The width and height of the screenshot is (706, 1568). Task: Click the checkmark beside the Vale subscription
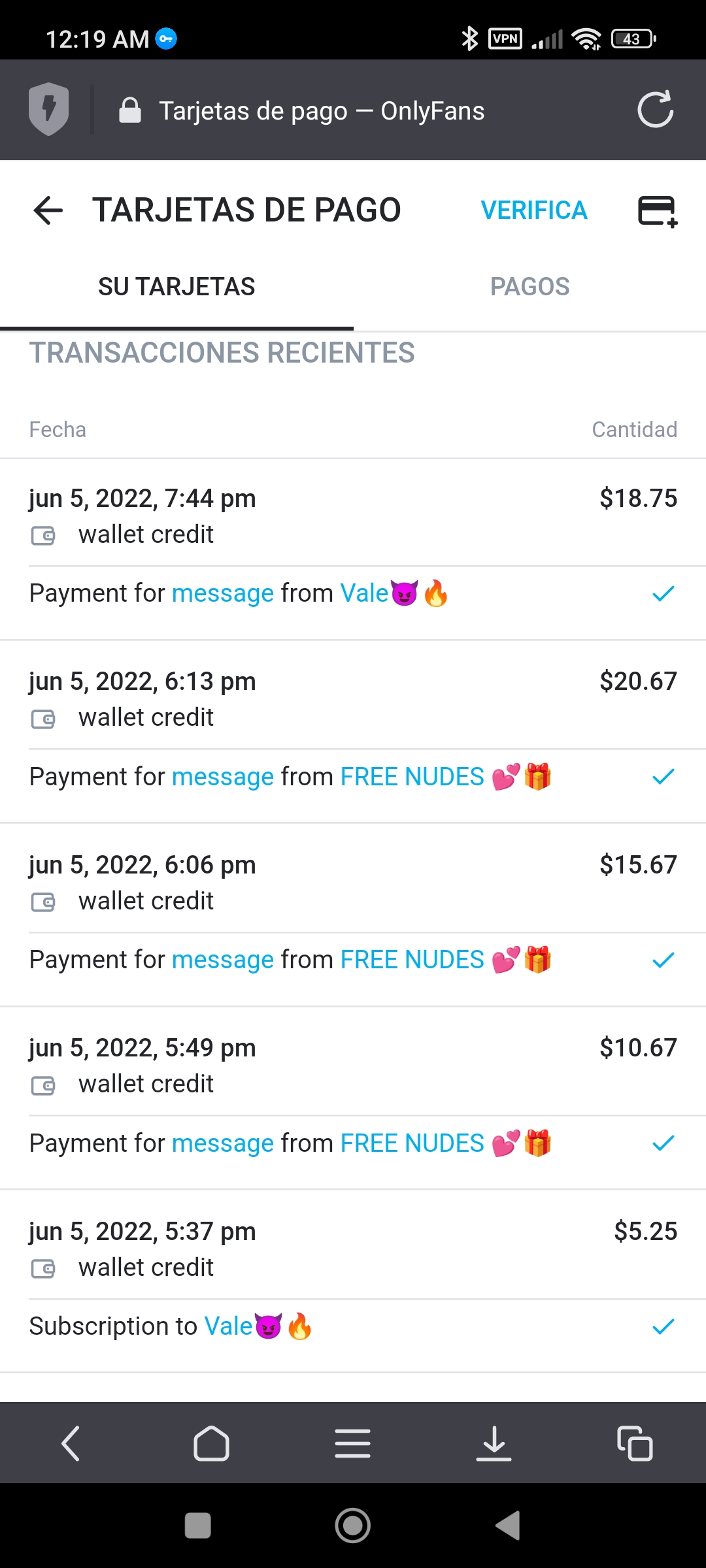(663, 1326)
